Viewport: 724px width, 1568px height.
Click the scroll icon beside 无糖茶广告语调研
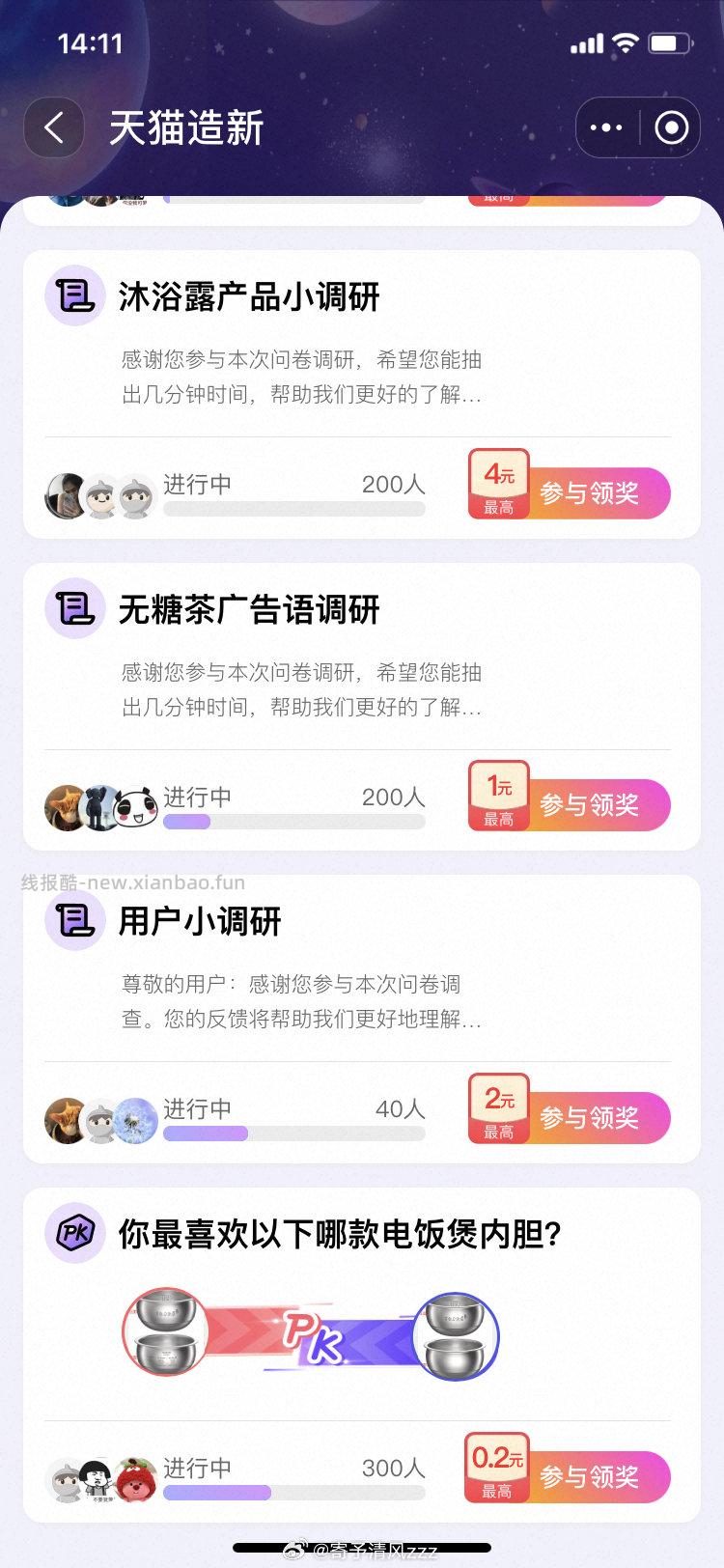[74, 609]
